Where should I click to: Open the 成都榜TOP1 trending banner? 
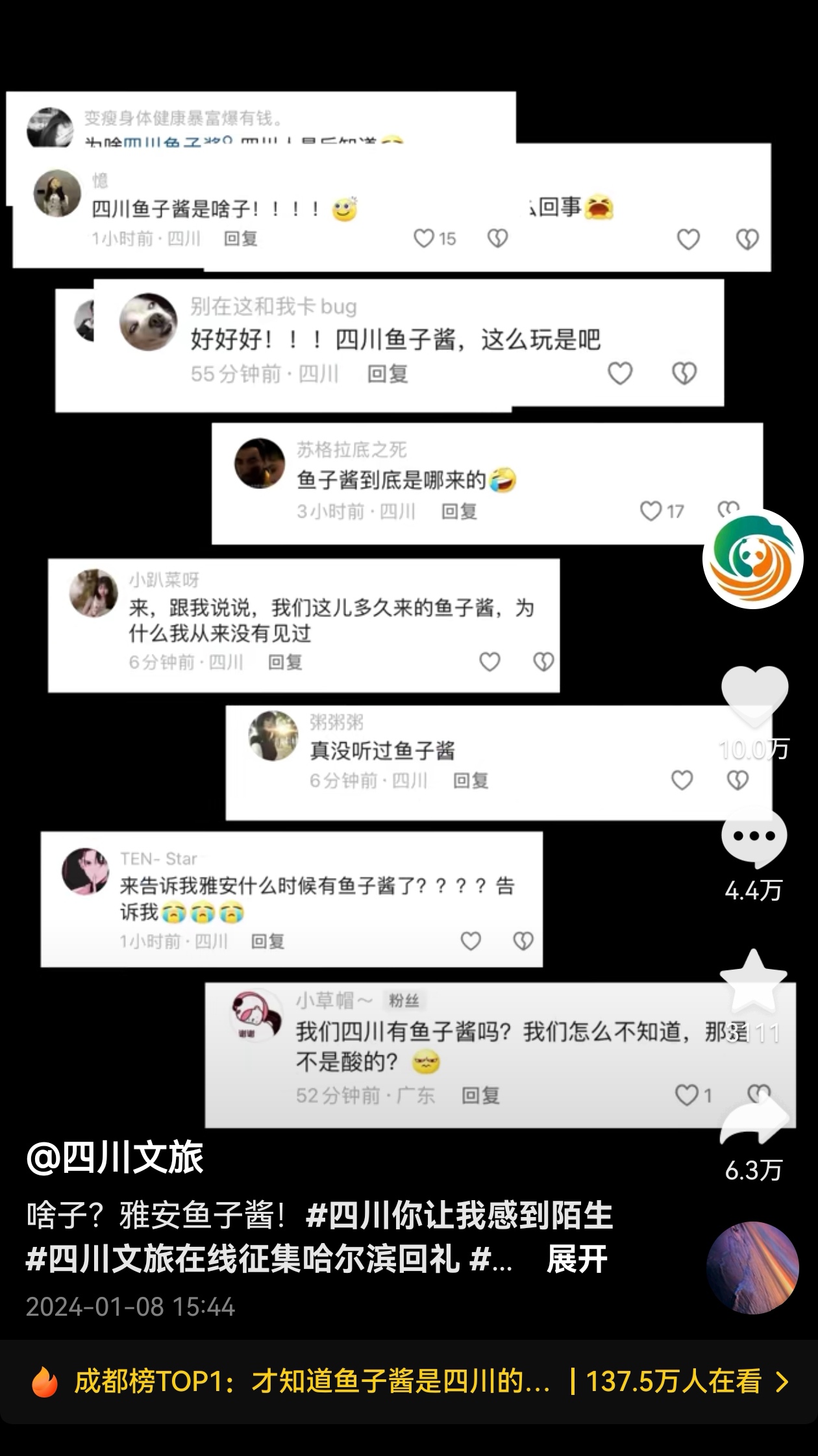(x=409, y=1381)
